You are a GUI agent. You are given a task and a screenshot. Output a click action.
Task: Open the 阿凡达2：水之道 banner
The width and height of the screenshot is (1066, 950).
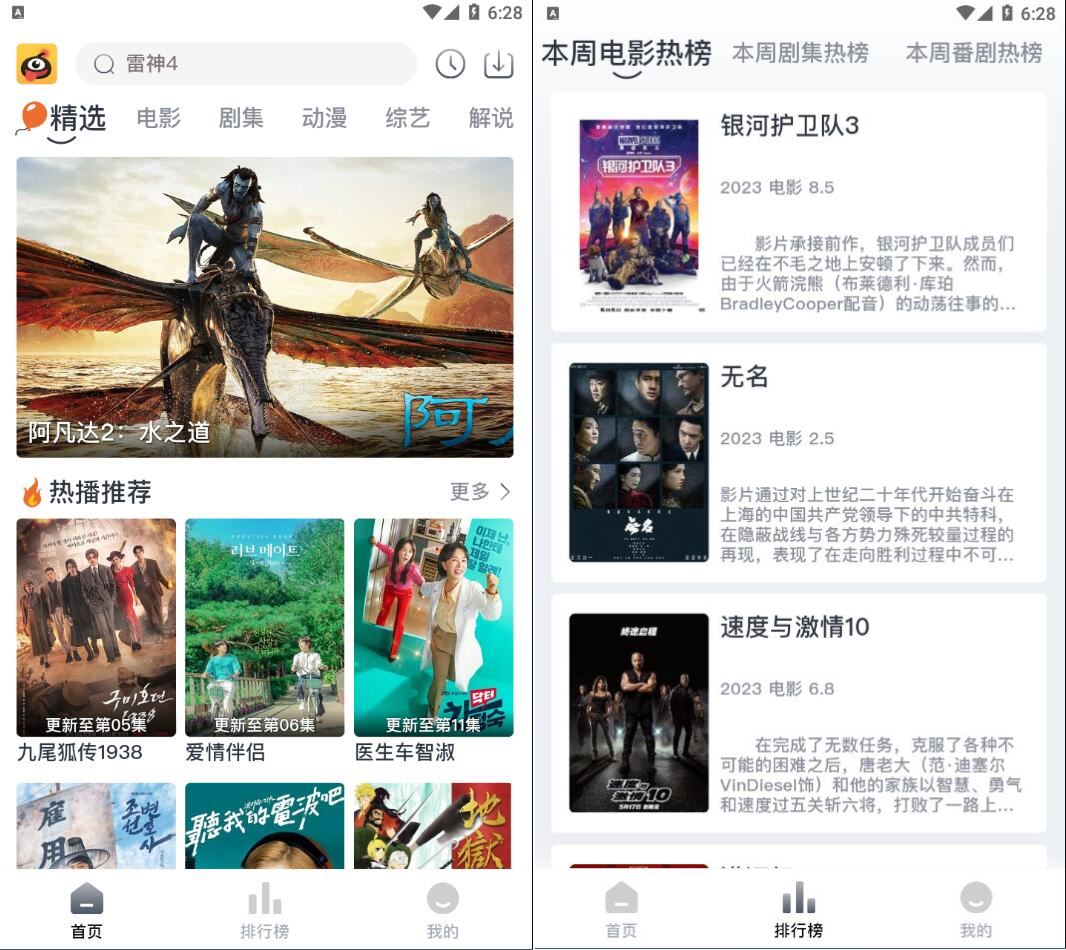[x=265, y=306]
